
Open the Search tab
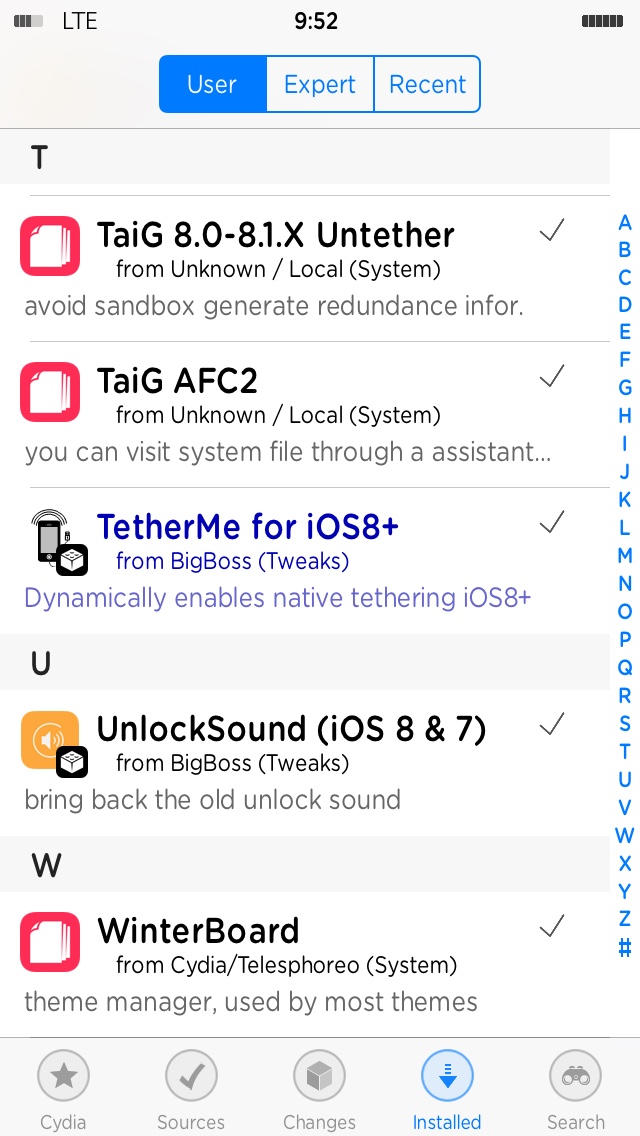click(x=575, y=1092)
